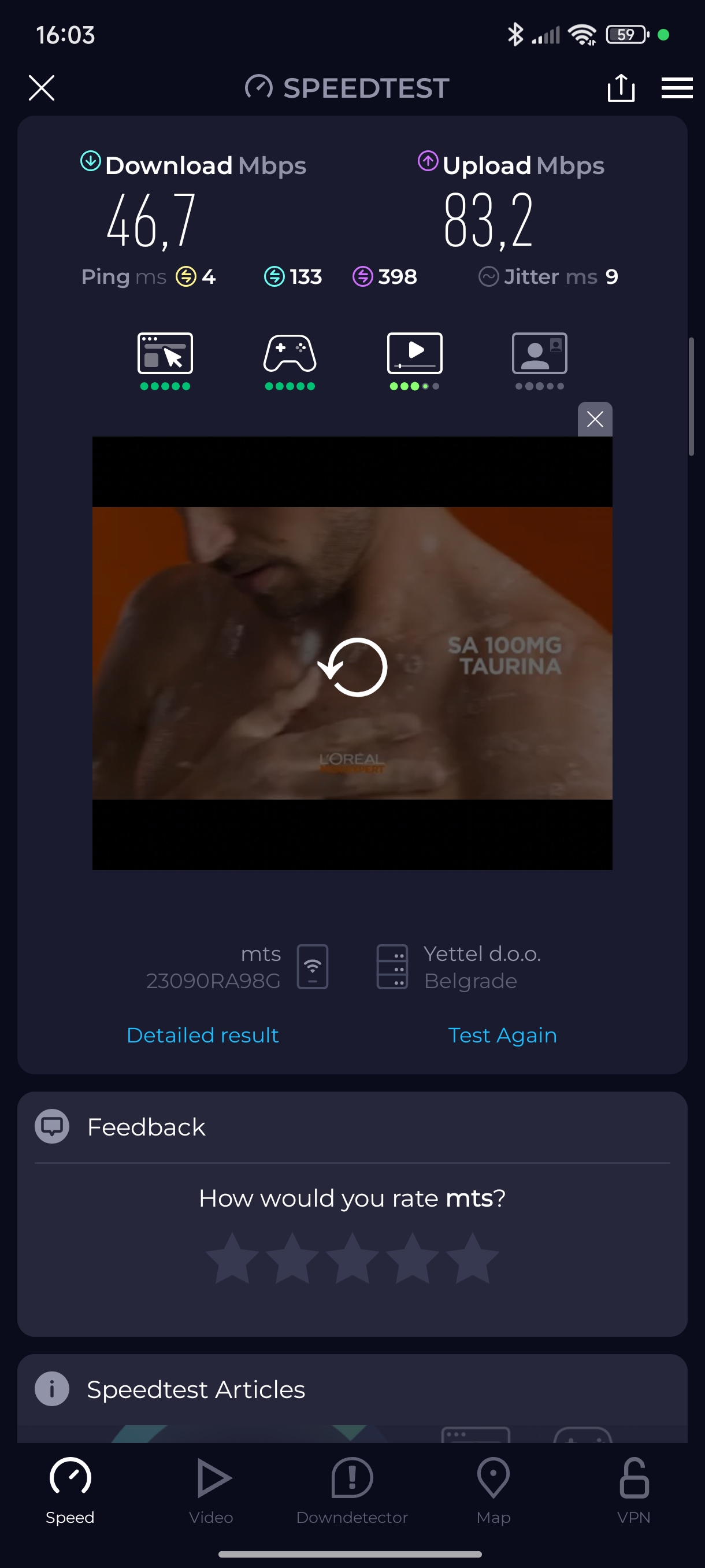
Task: Tap the web browsing quality icon
Action: pyautogui.click(x=165, y=354)
